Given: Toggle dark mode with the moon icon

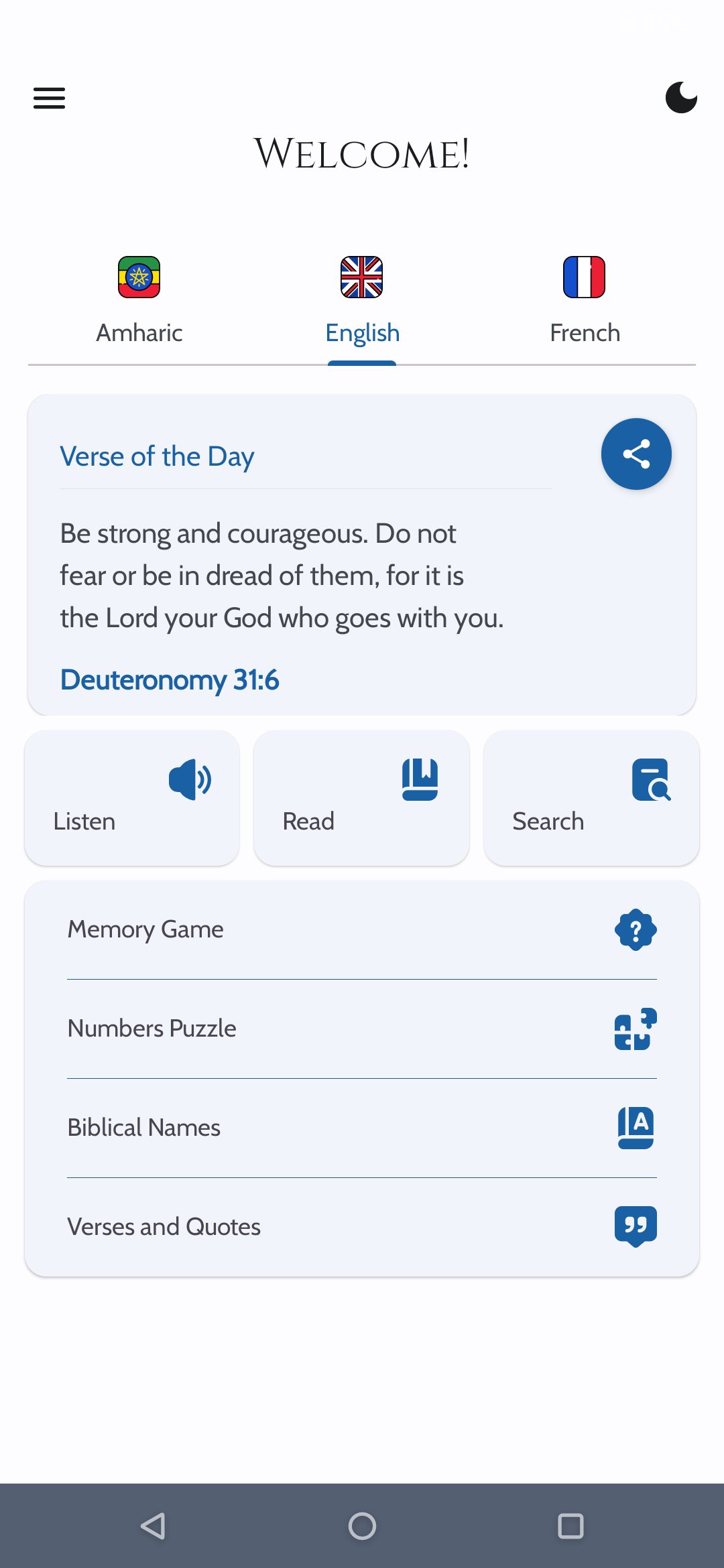Looking at the screenshot, I should [681, 98].
